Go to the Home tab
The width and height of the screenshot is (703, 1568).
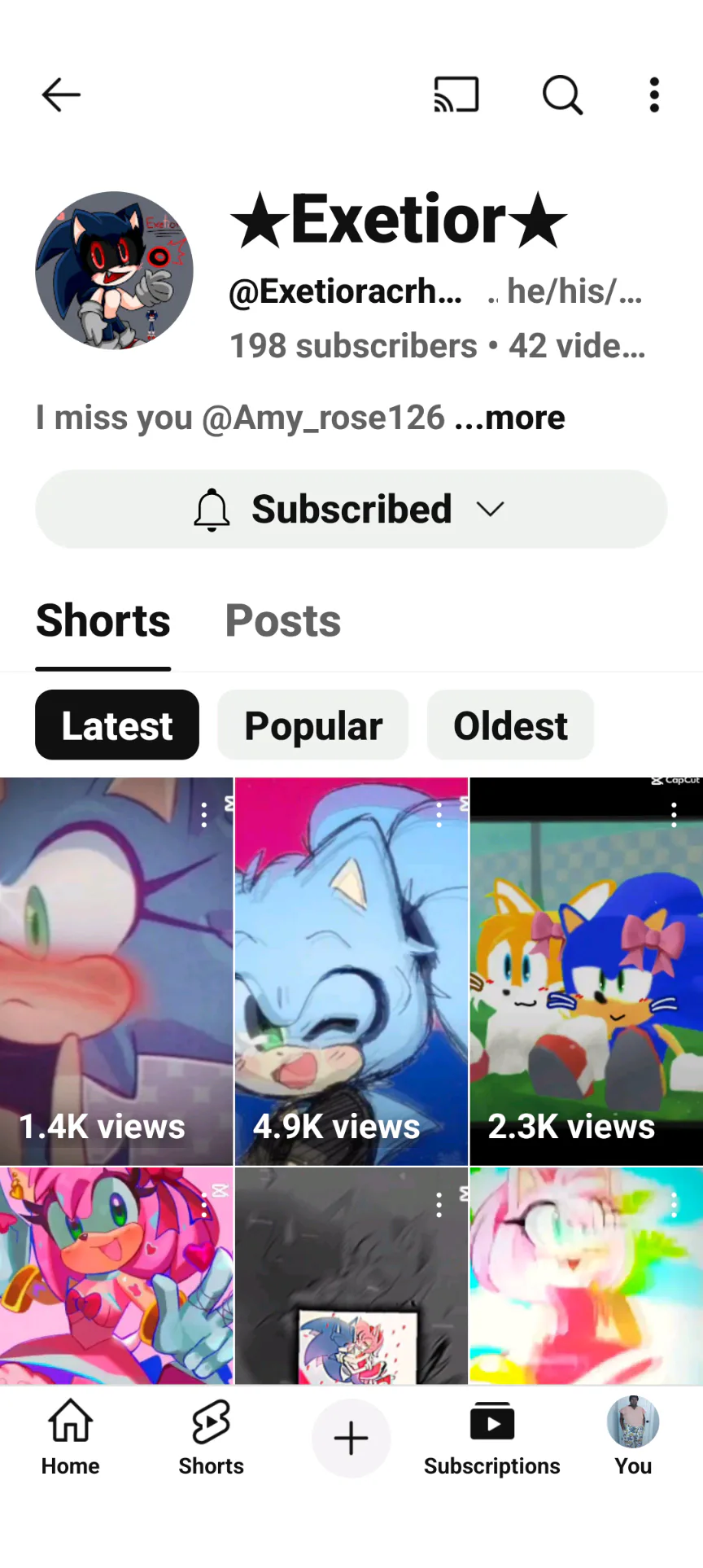tap(71, 1439)
